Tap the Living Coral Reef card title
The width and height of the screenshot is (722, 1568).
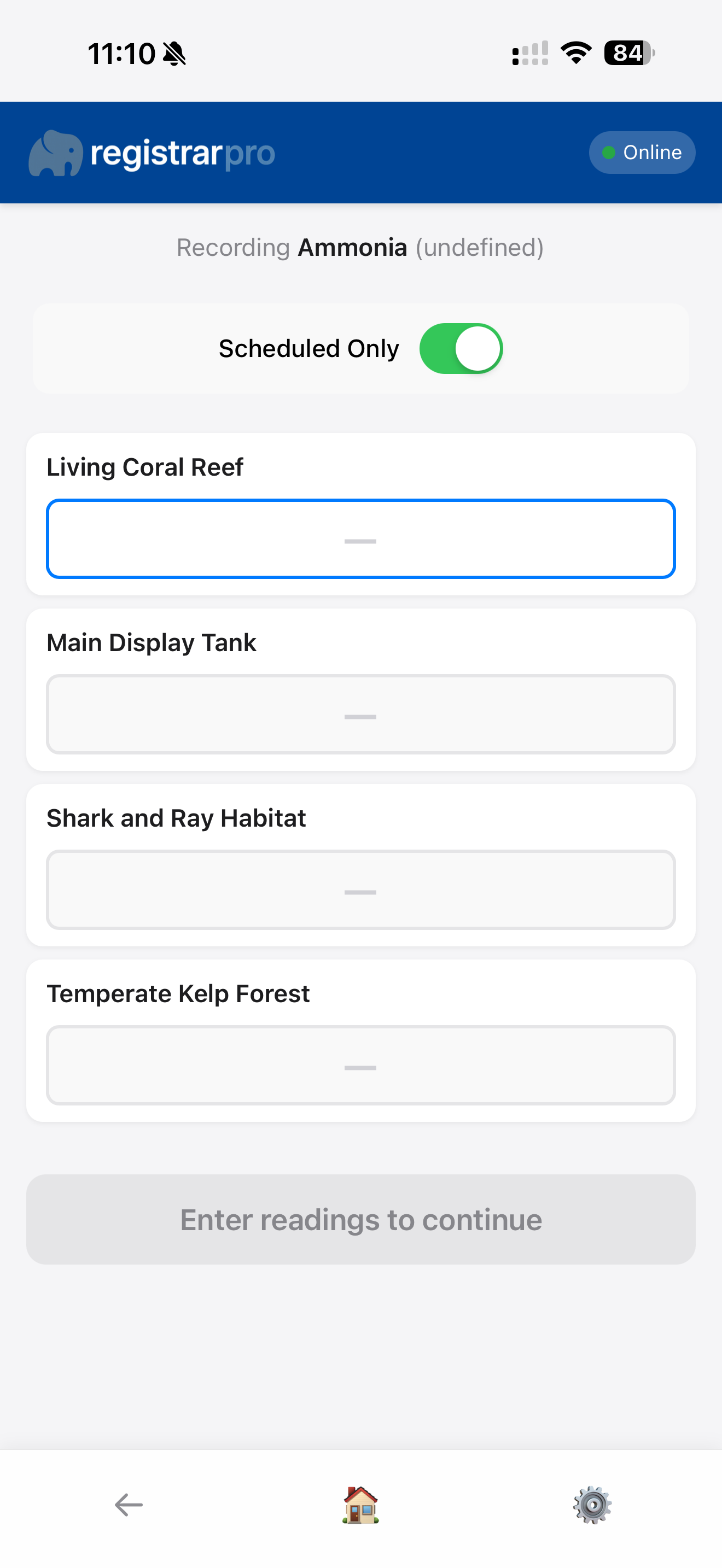tap(145, 467)
